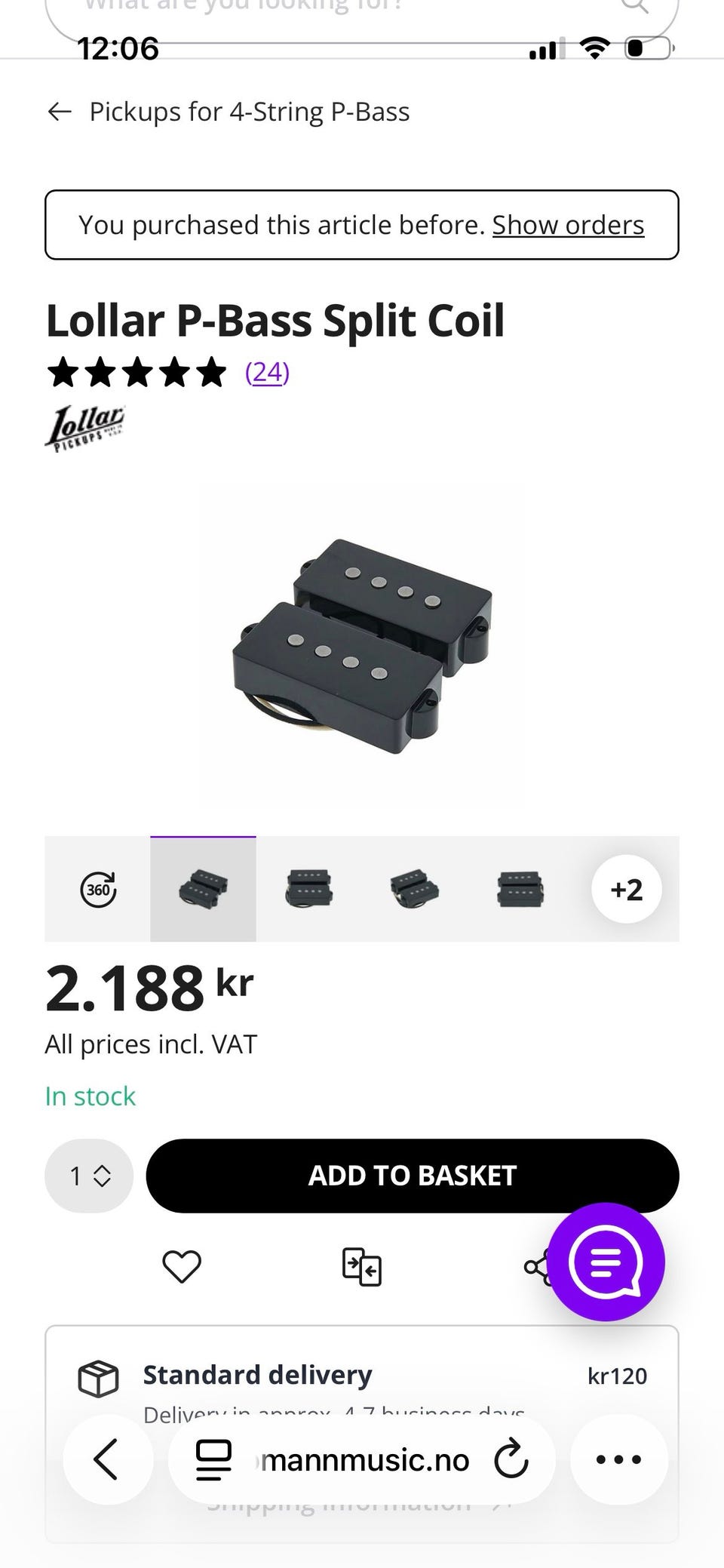724x1568 pixels.
Task: Open the 24 reviews link
Action: tap(267, 372)
